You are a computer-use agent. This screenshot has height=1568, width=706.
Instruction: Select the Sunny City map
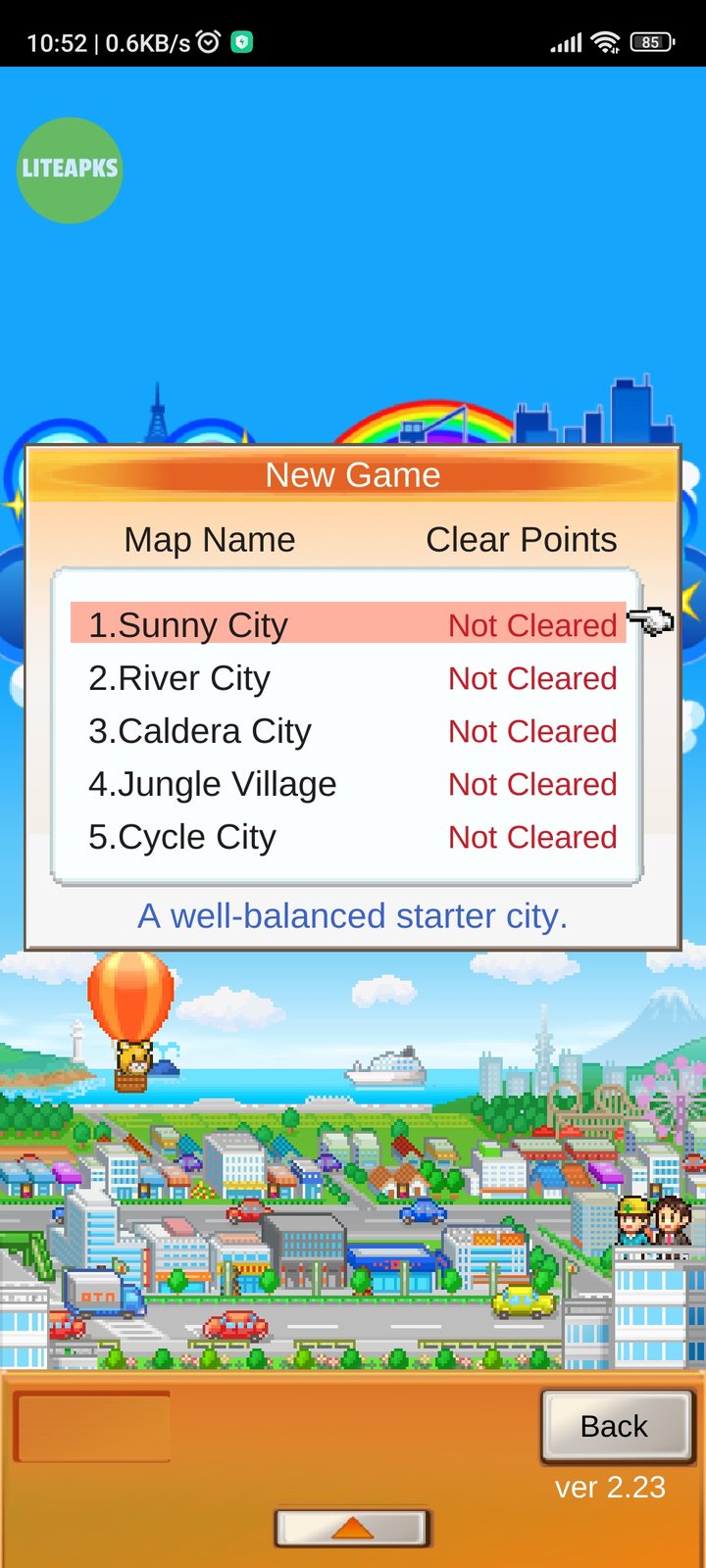[x=347, y=624]
